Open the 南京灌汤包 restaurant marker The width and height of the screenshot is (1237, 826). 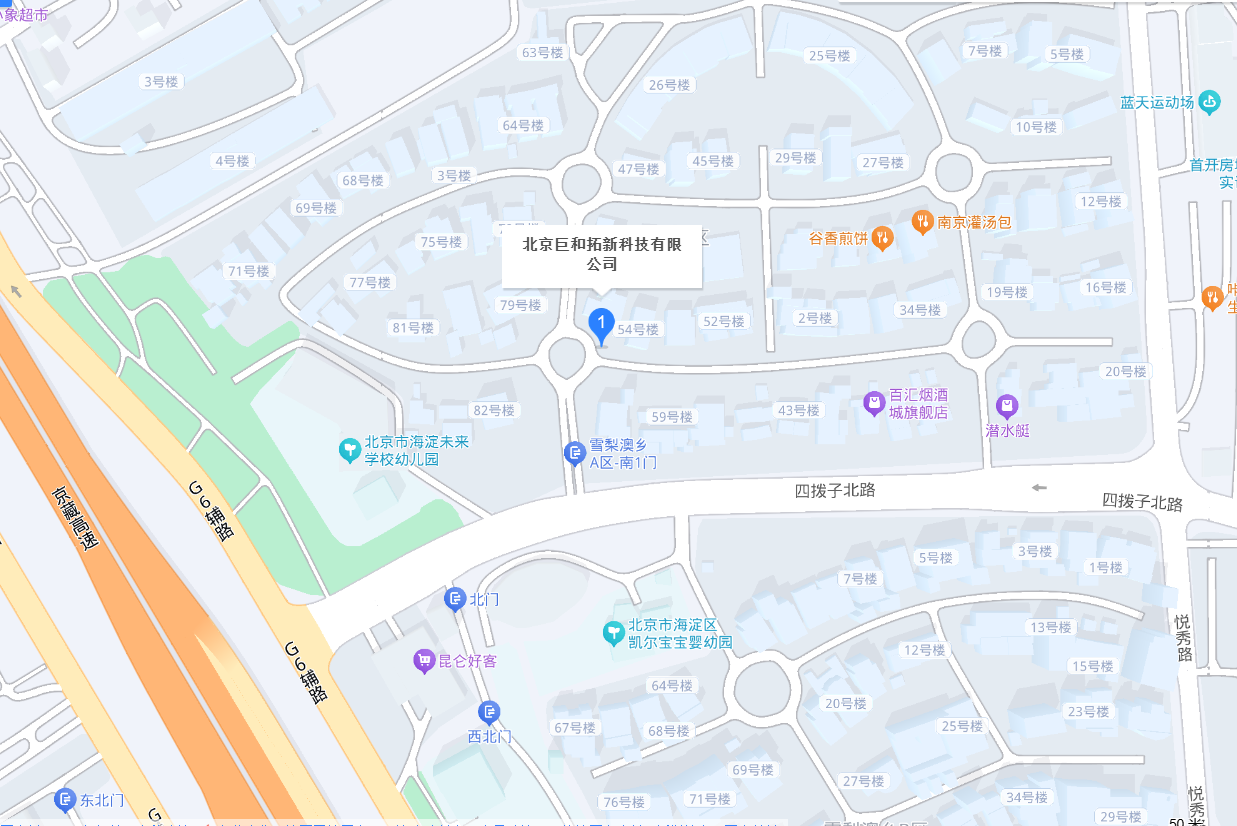tap(922, 222)
